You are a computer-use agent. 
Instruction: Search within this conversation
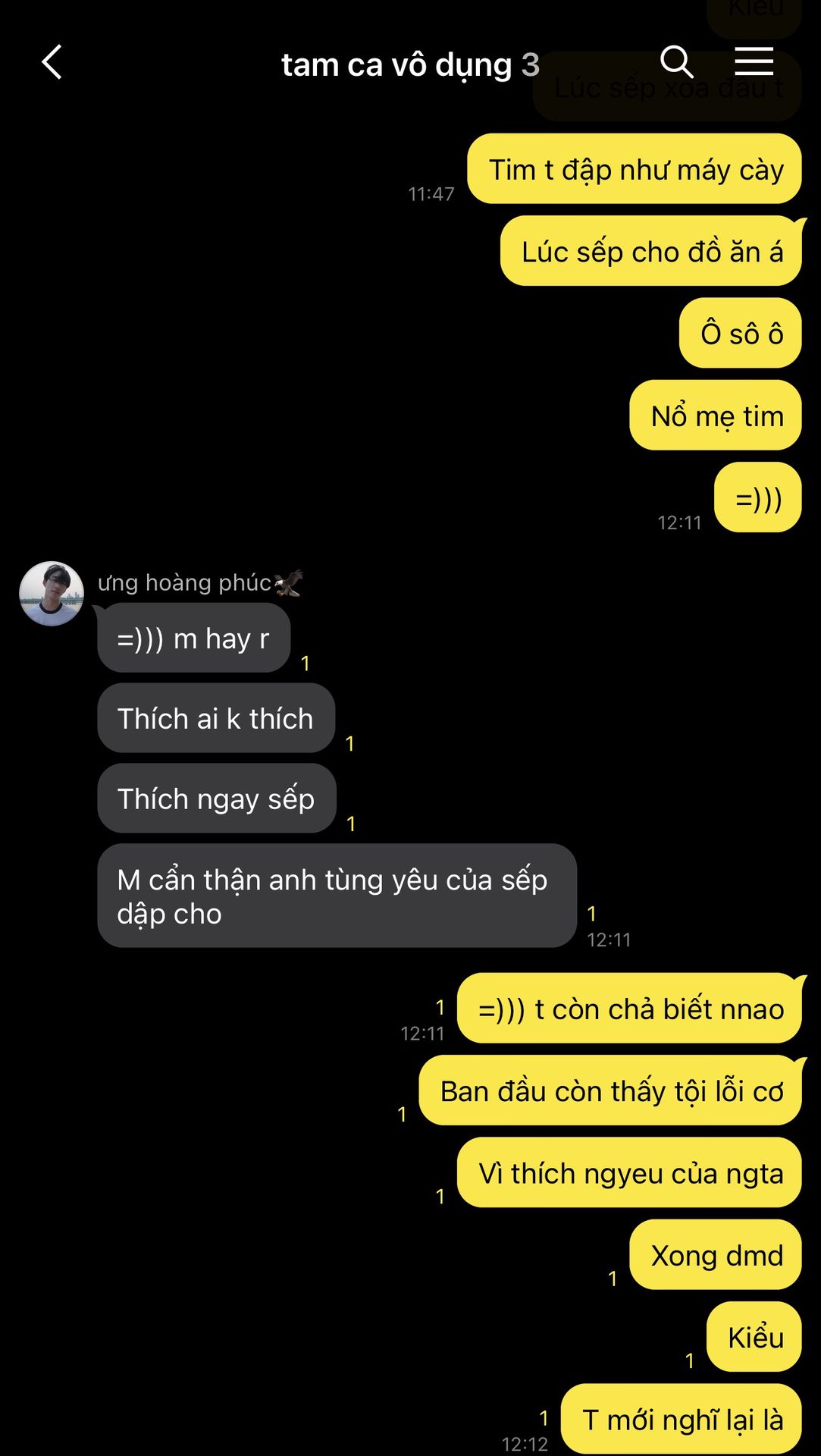click(x=676, y=62)
